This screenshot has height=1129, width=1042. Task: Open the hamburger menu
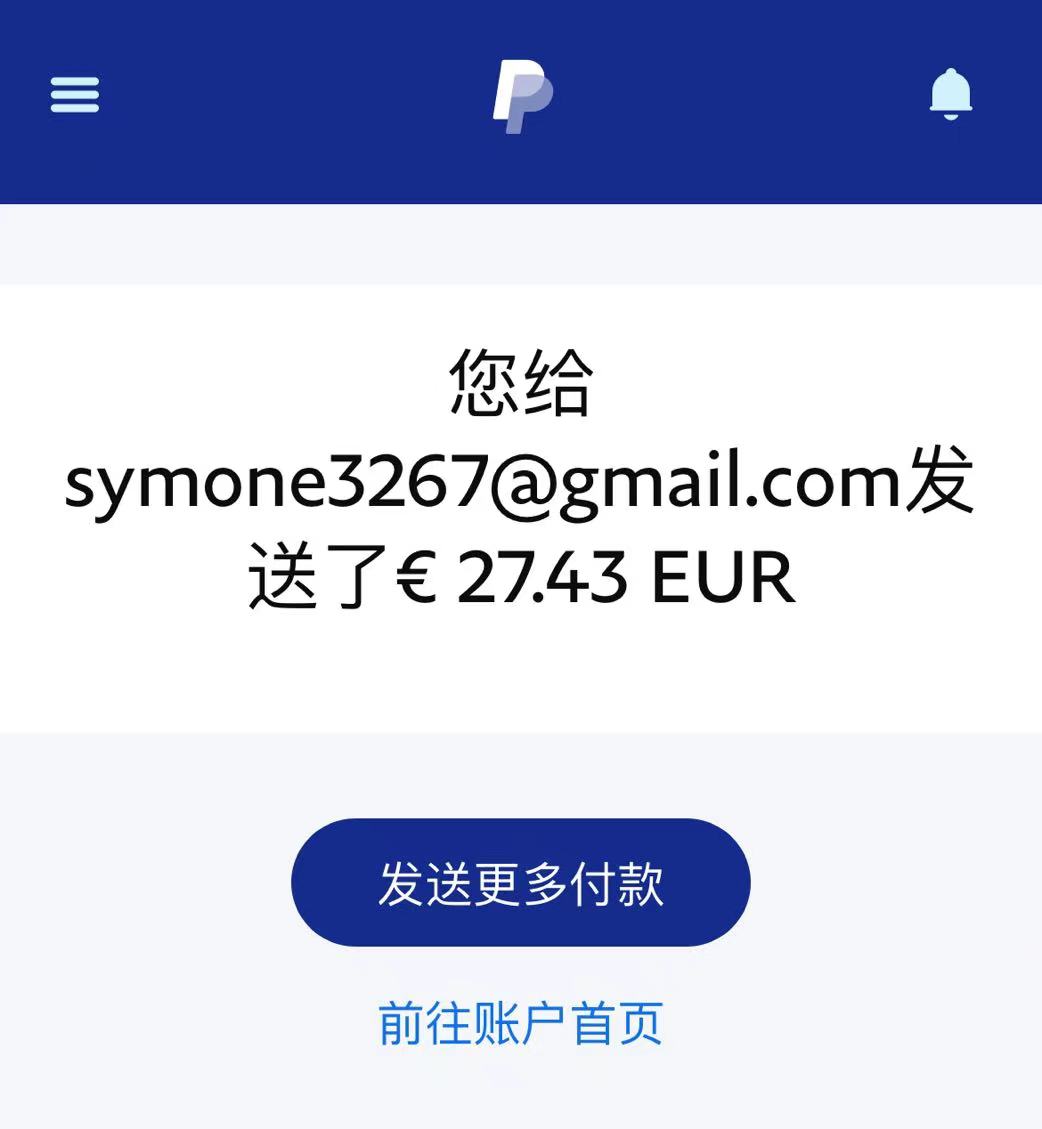[x=75, y=95]
